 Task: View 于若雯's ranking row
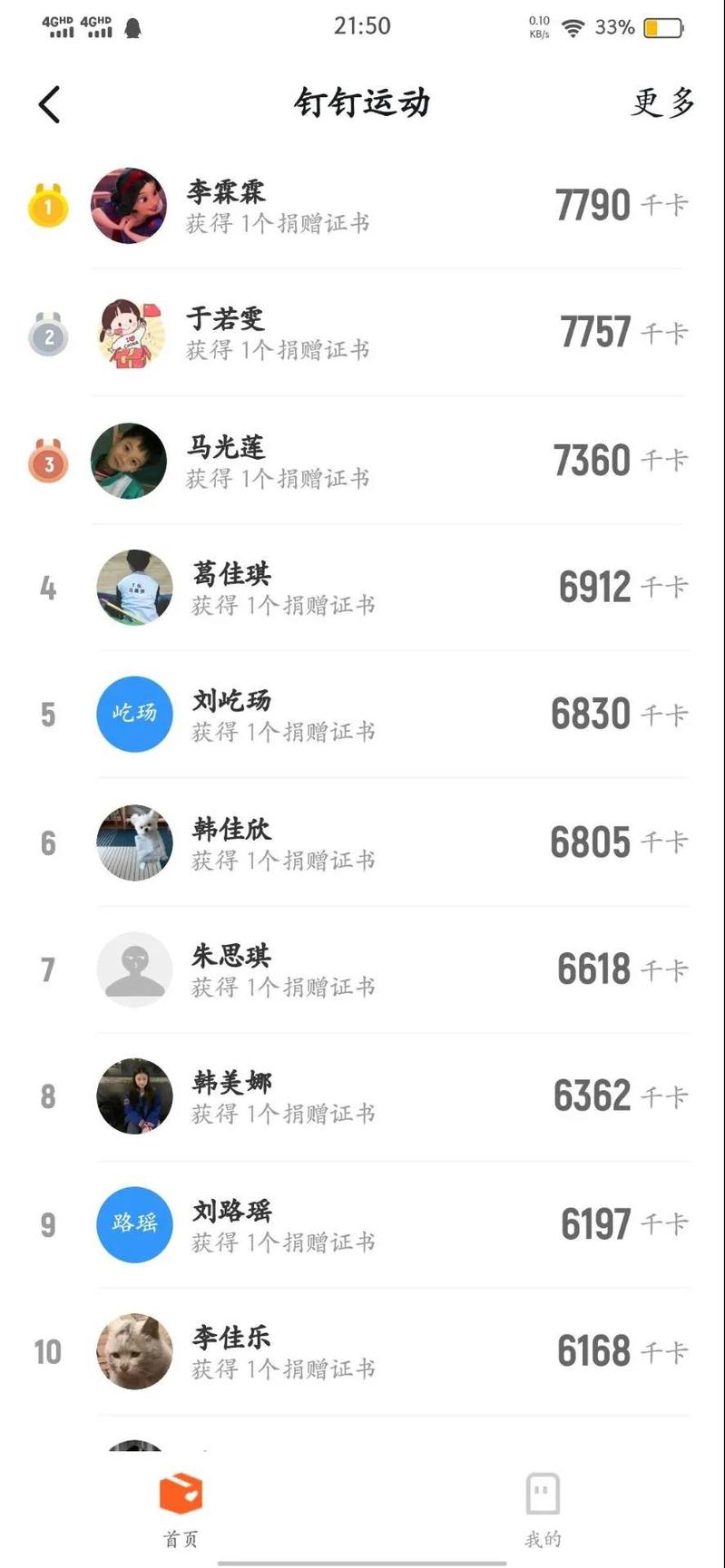[363, 333]
